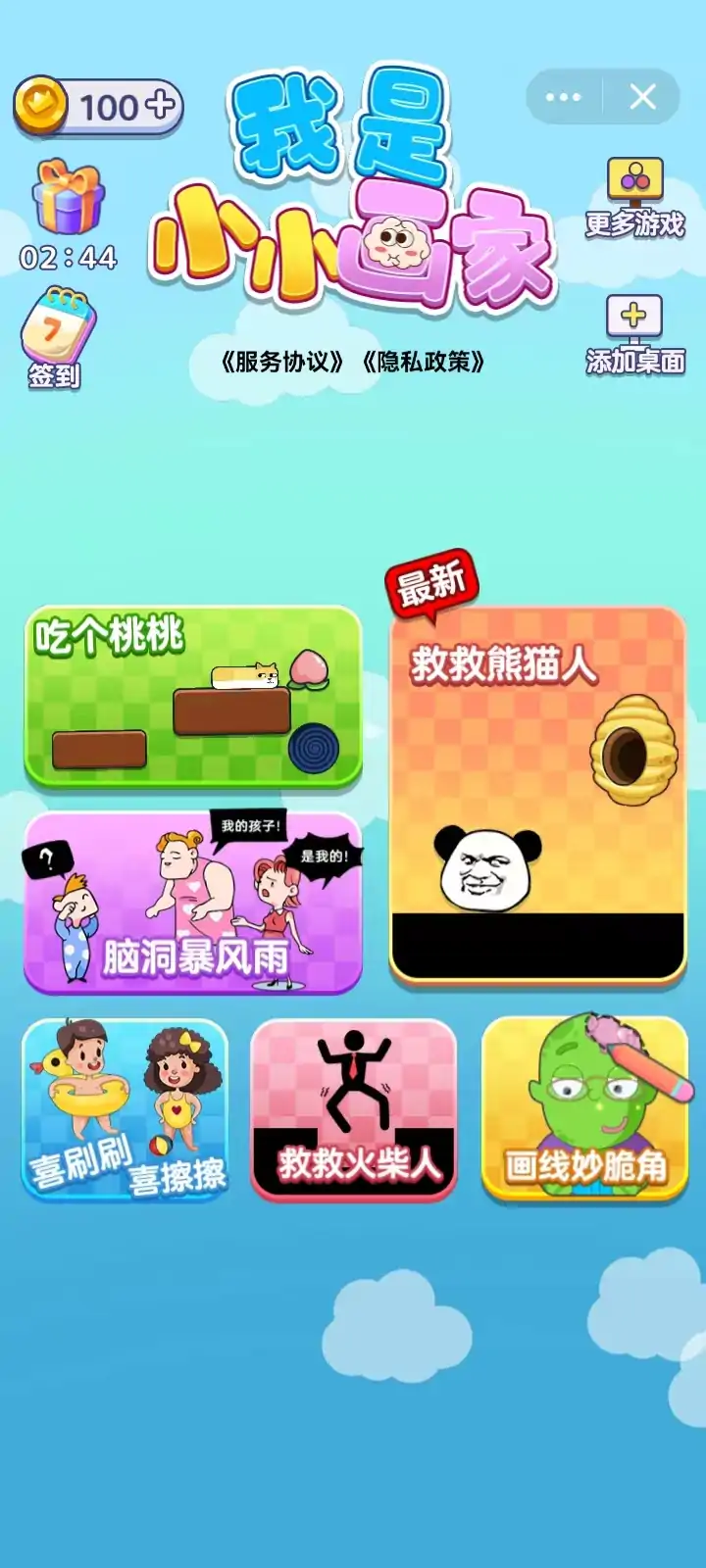The width and height of the screenshot is (706, 1568).
Task: Play the newest game 救救熊猫人
Action: 537,794
